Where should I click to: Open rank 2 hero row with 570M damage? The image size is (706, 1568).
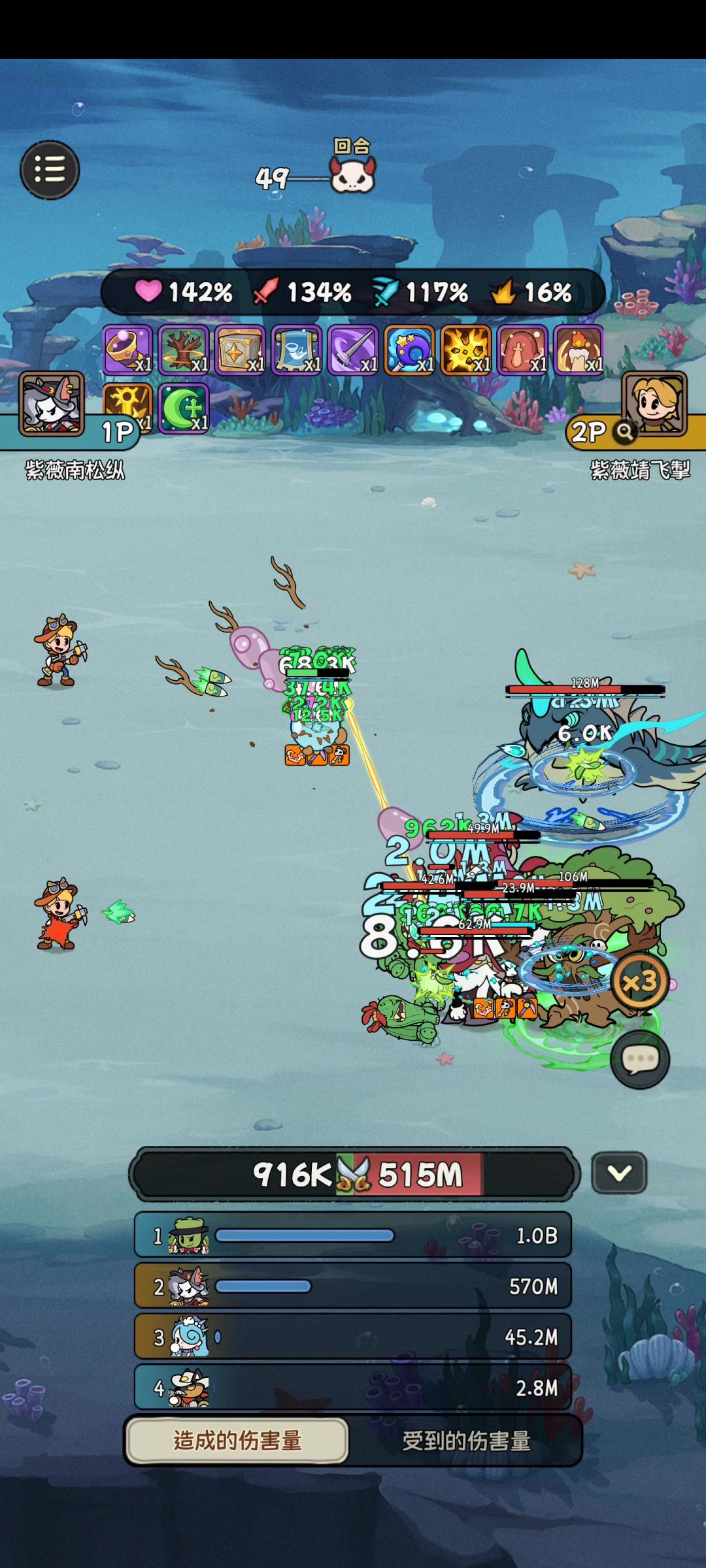pos(353,1286)
